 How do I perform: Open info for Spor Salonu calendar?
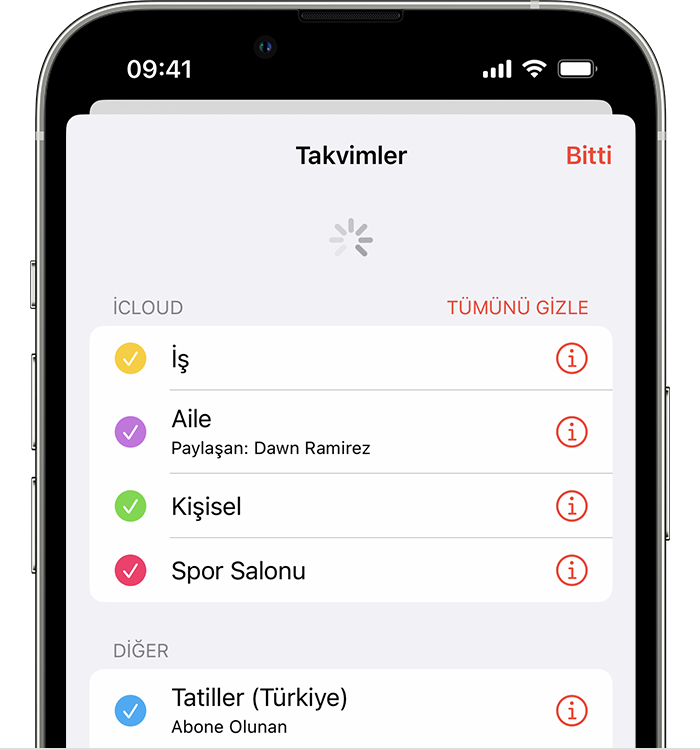click(x=571, y=571)
